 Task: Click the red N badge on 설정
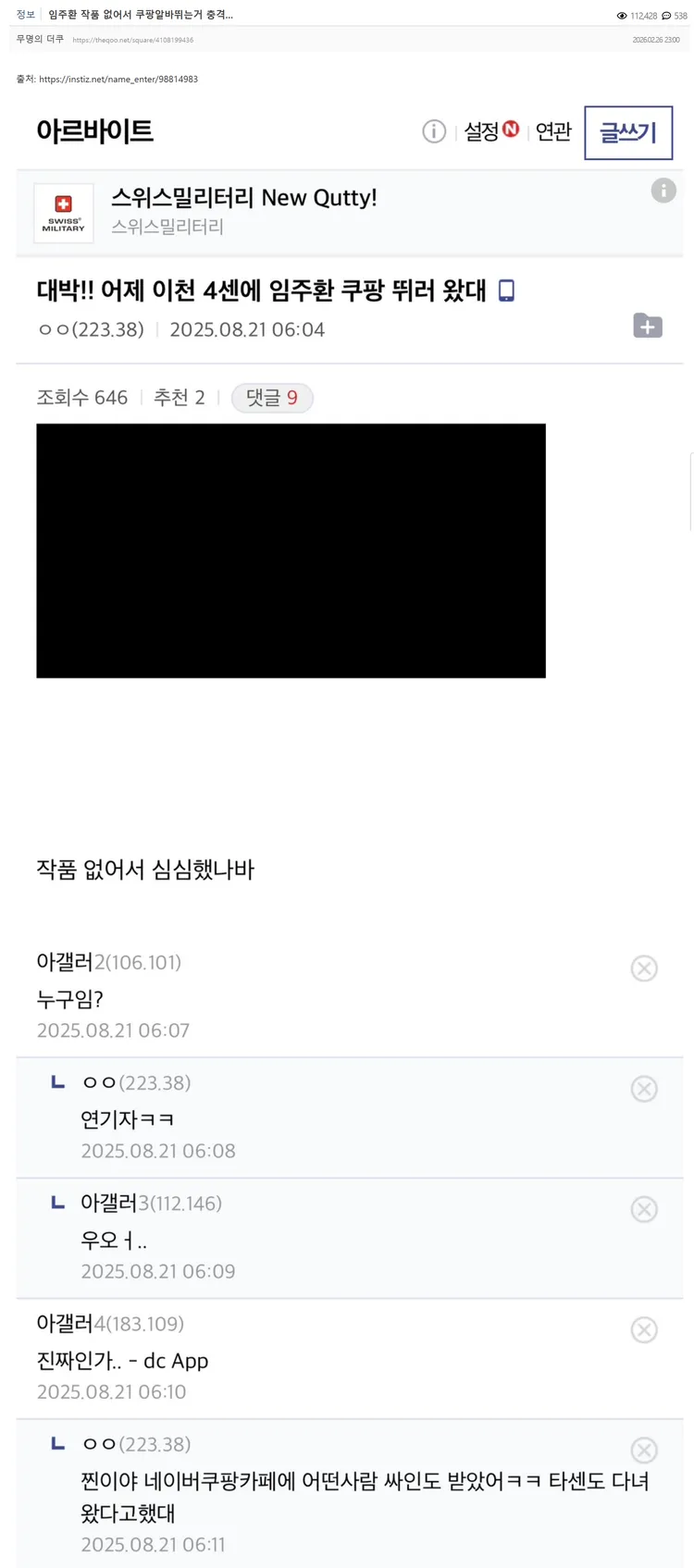tap(509, 130)
